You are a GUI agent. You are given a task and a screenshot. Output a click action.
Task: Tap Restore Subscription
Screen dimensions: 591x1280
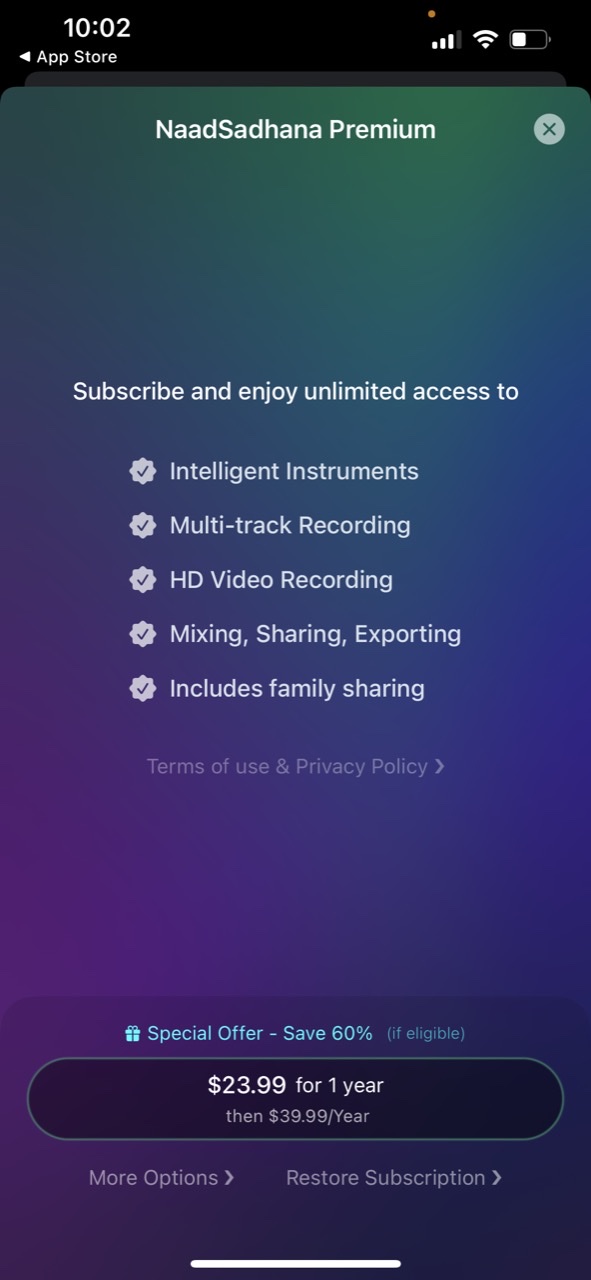[x=394, y=1177]
